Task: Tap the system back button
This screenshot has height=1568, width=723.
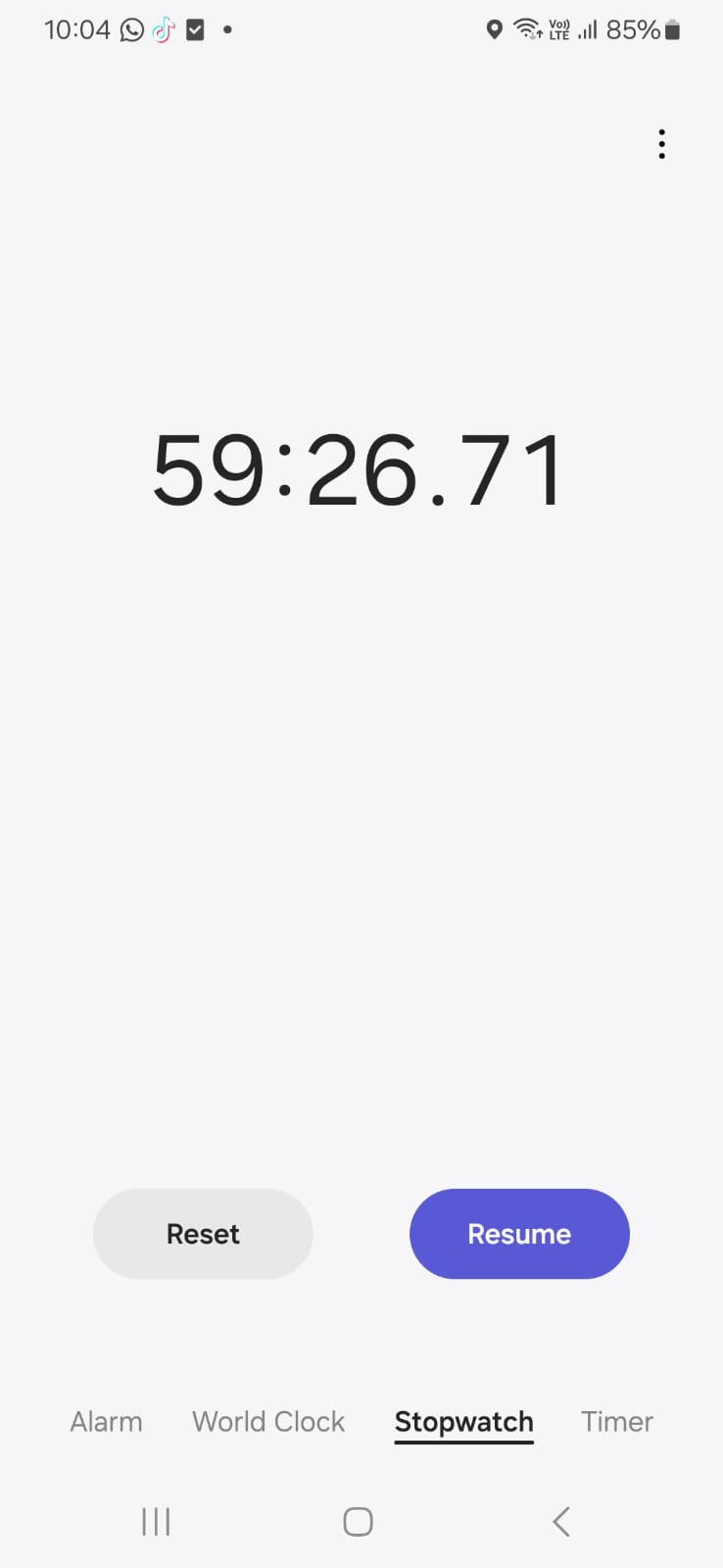Action: 561,1521
